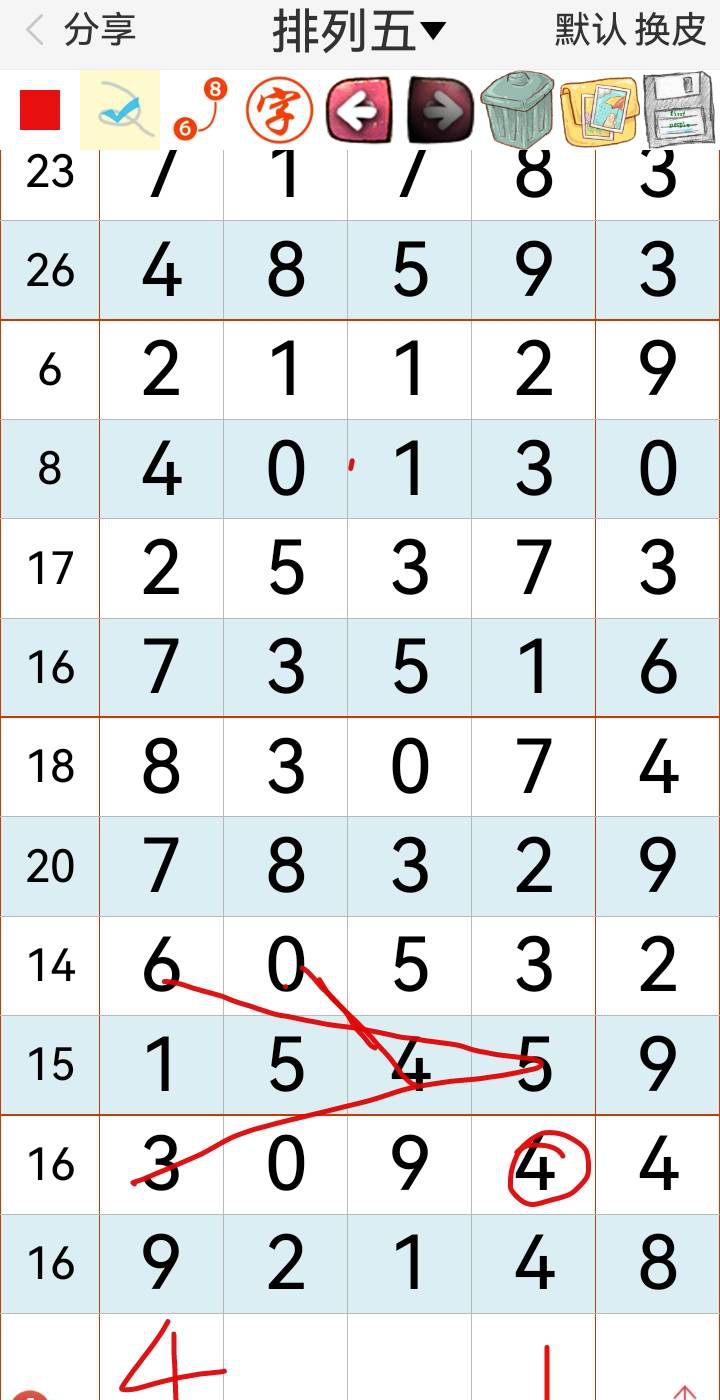
Task: Select the number connecting line tool
Action: coord(199,110)
